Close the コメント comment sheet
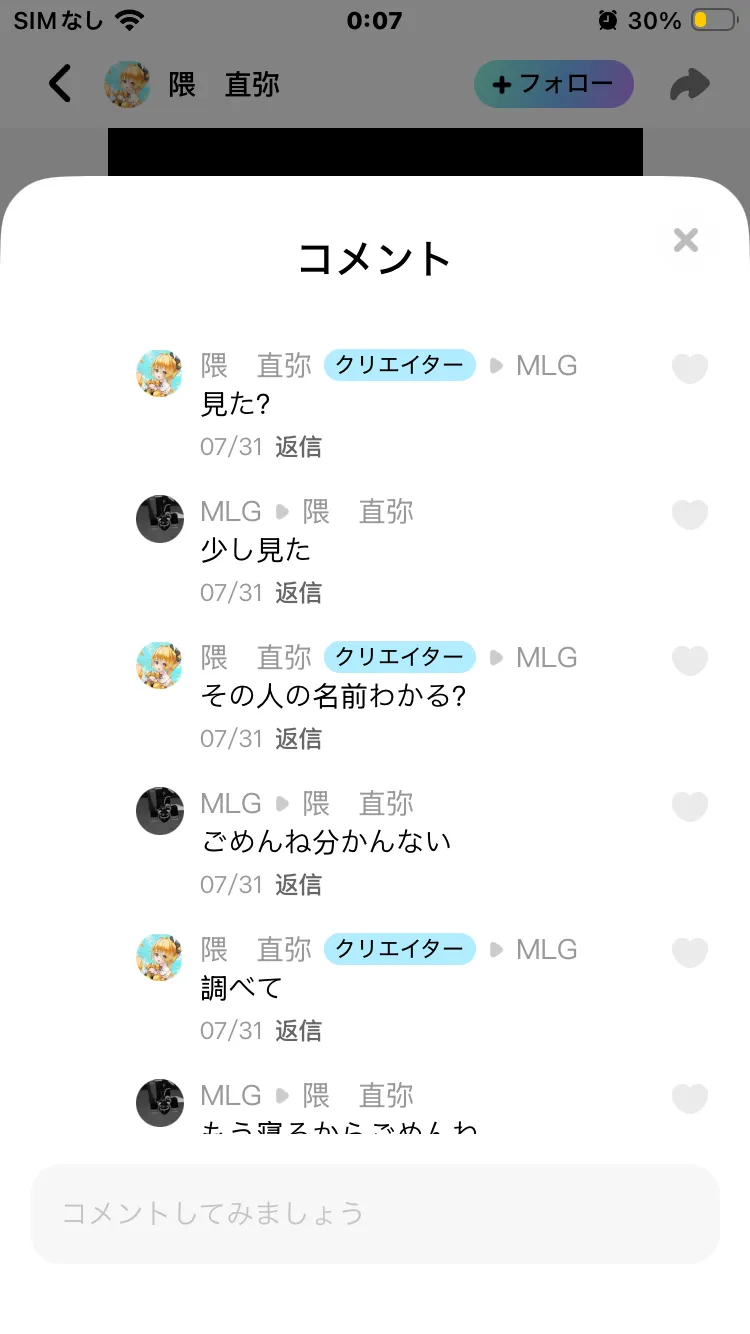 686,240
